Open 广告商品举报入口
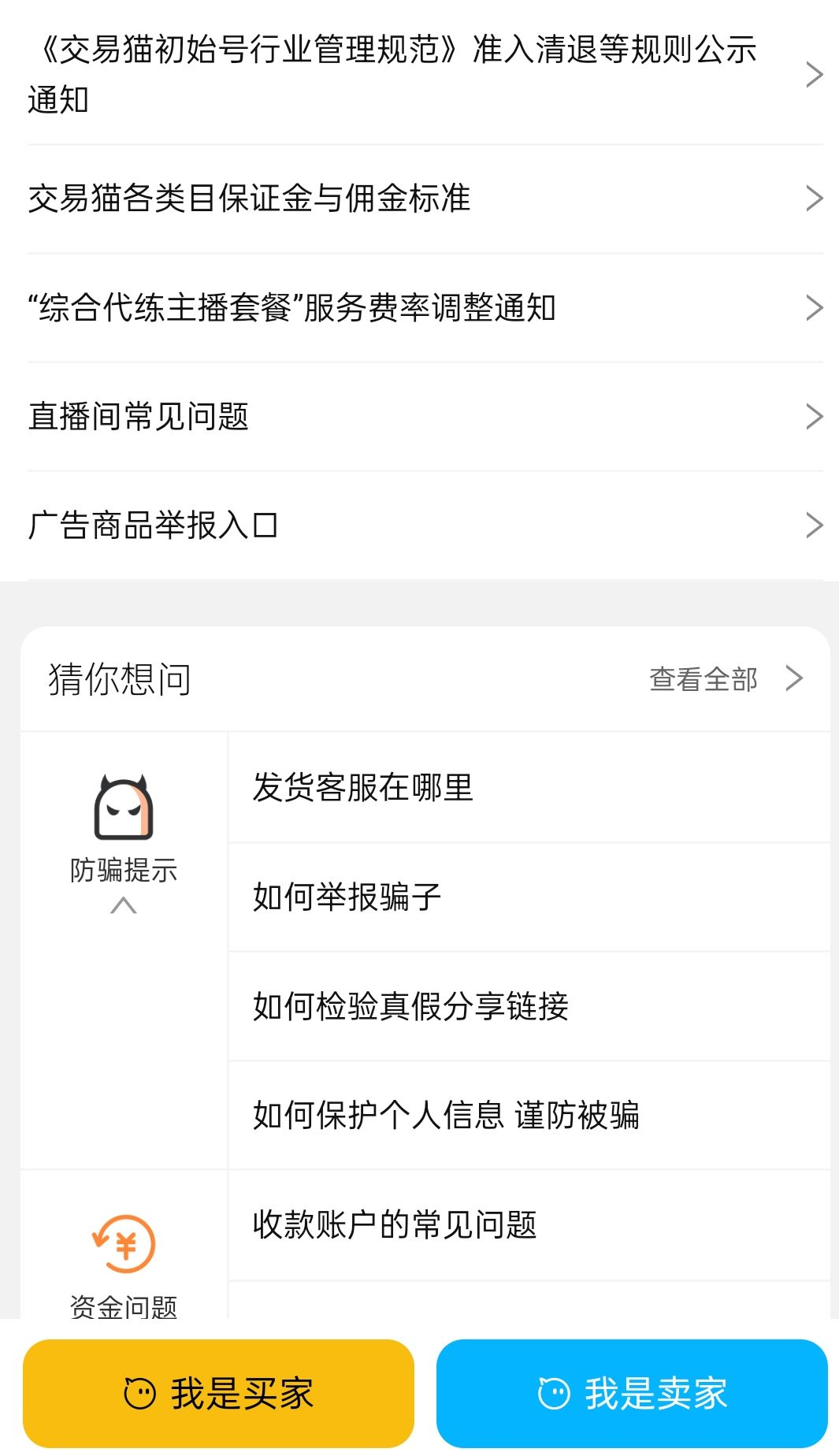Viewport: 839px width, 1456px height. [394, 525]
